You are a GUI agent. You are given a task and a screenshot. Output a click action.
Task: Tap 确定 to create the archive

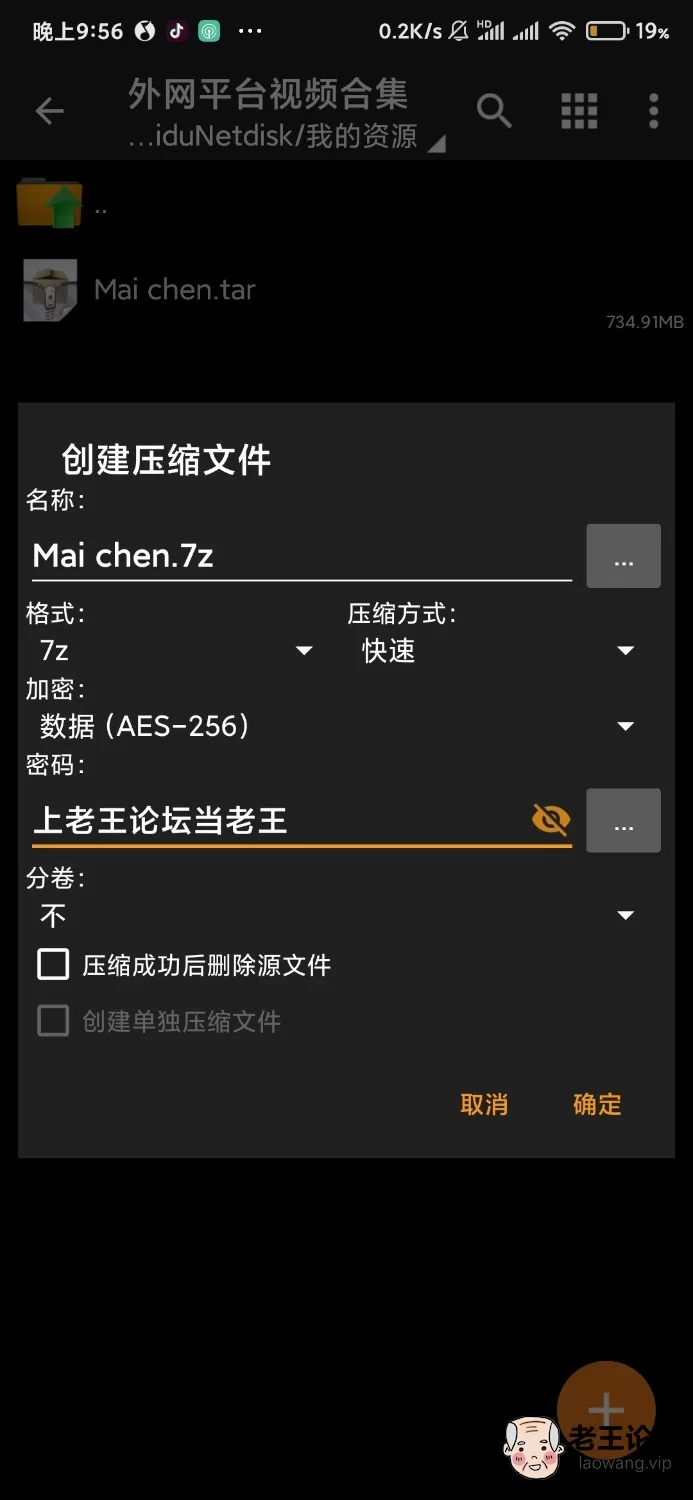(x=597, y=1104)
